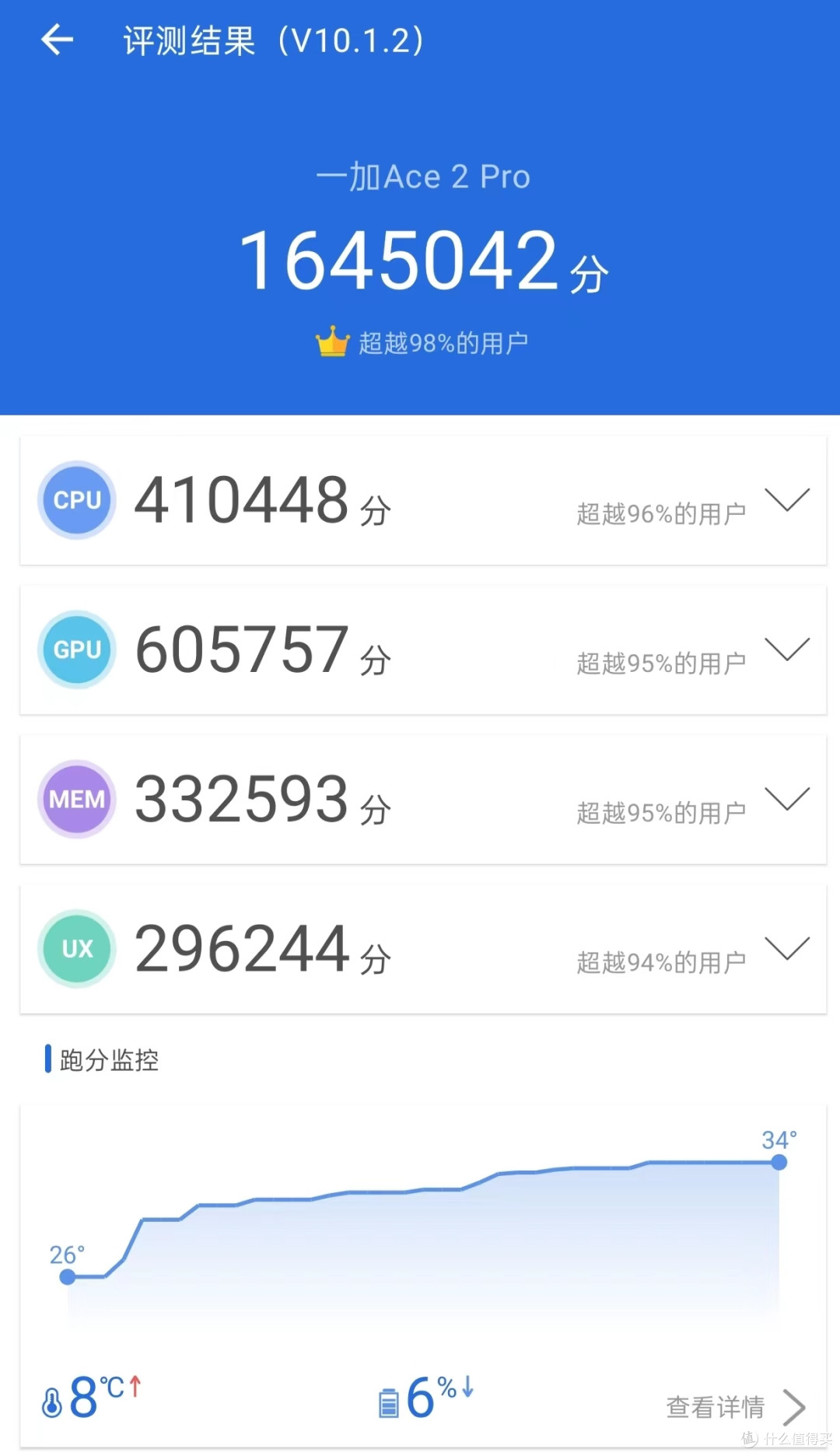Screen dimensions: 840x1456
Task: Tap the crown icon above the user percentile
Action: pyautogui.click(x=333, y=340)
